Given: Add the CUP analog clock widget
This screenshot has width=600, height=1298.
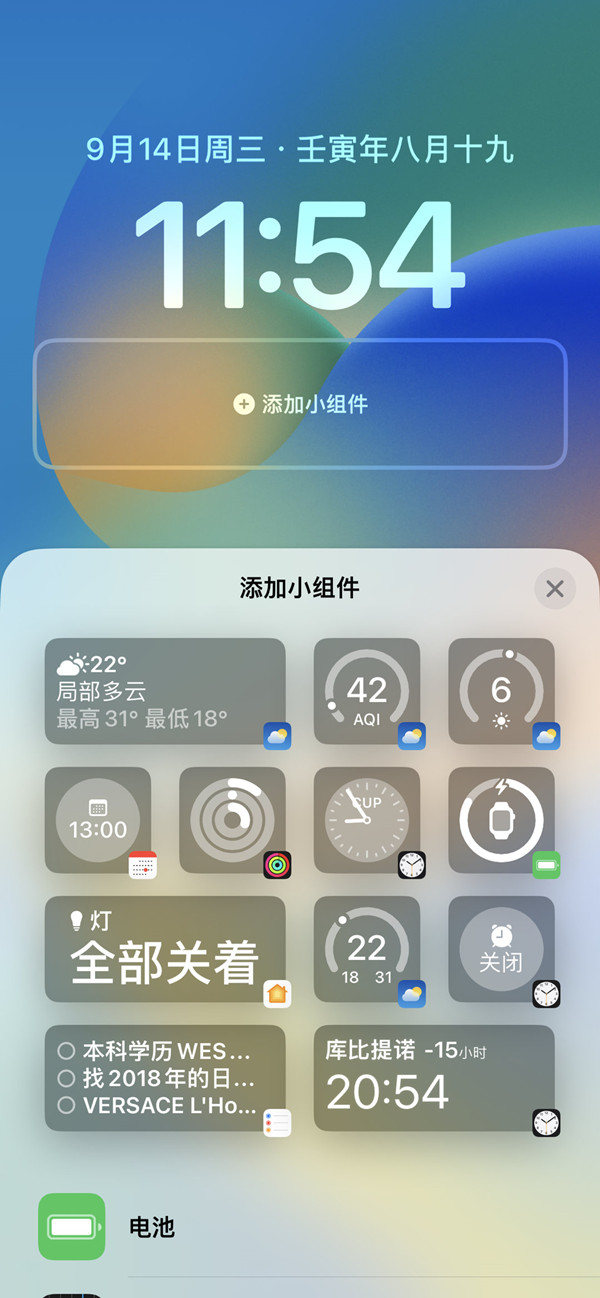Looking at the screenshot, I should pyautogui.click(x=367, y=820).
